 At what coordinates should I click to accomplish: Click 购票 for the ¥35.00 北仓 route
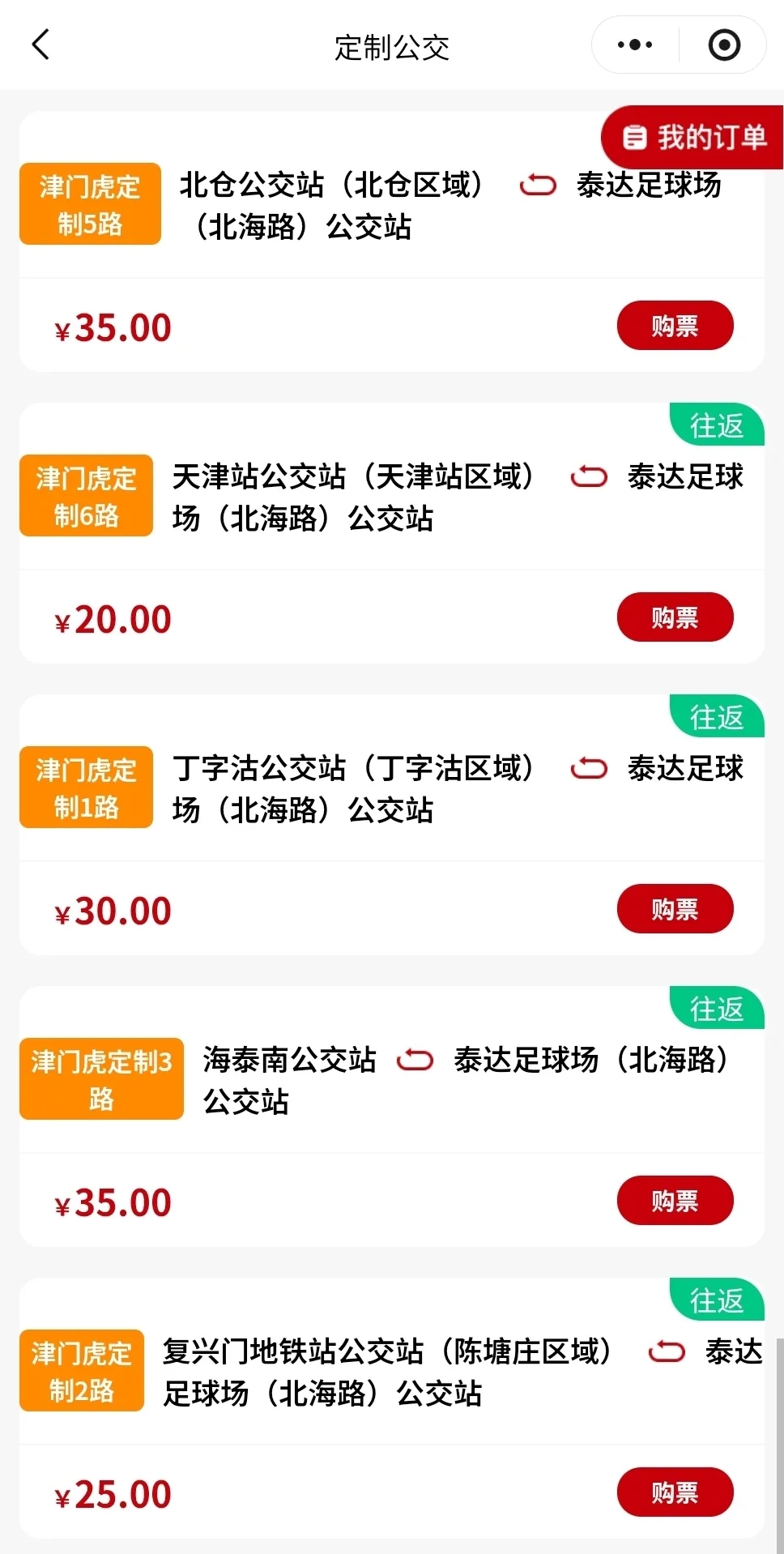675,325
